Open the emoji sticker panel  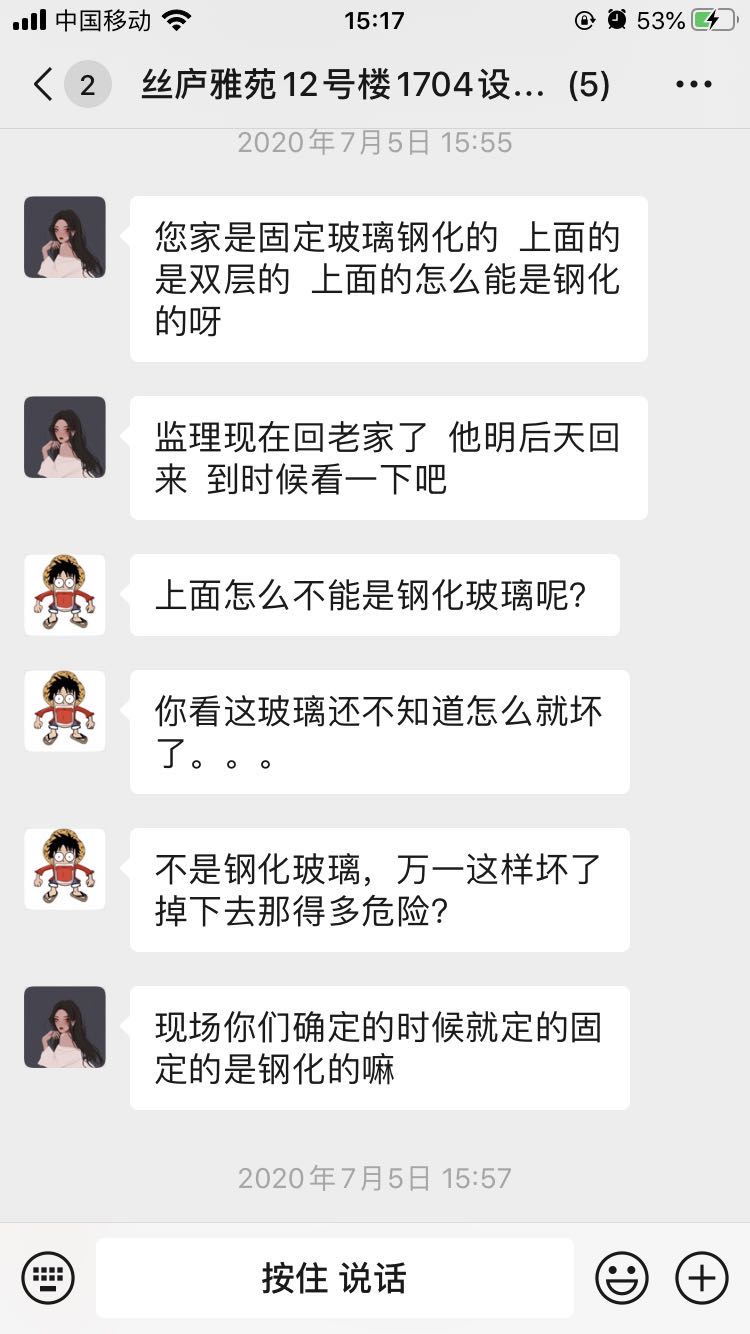622,1278
